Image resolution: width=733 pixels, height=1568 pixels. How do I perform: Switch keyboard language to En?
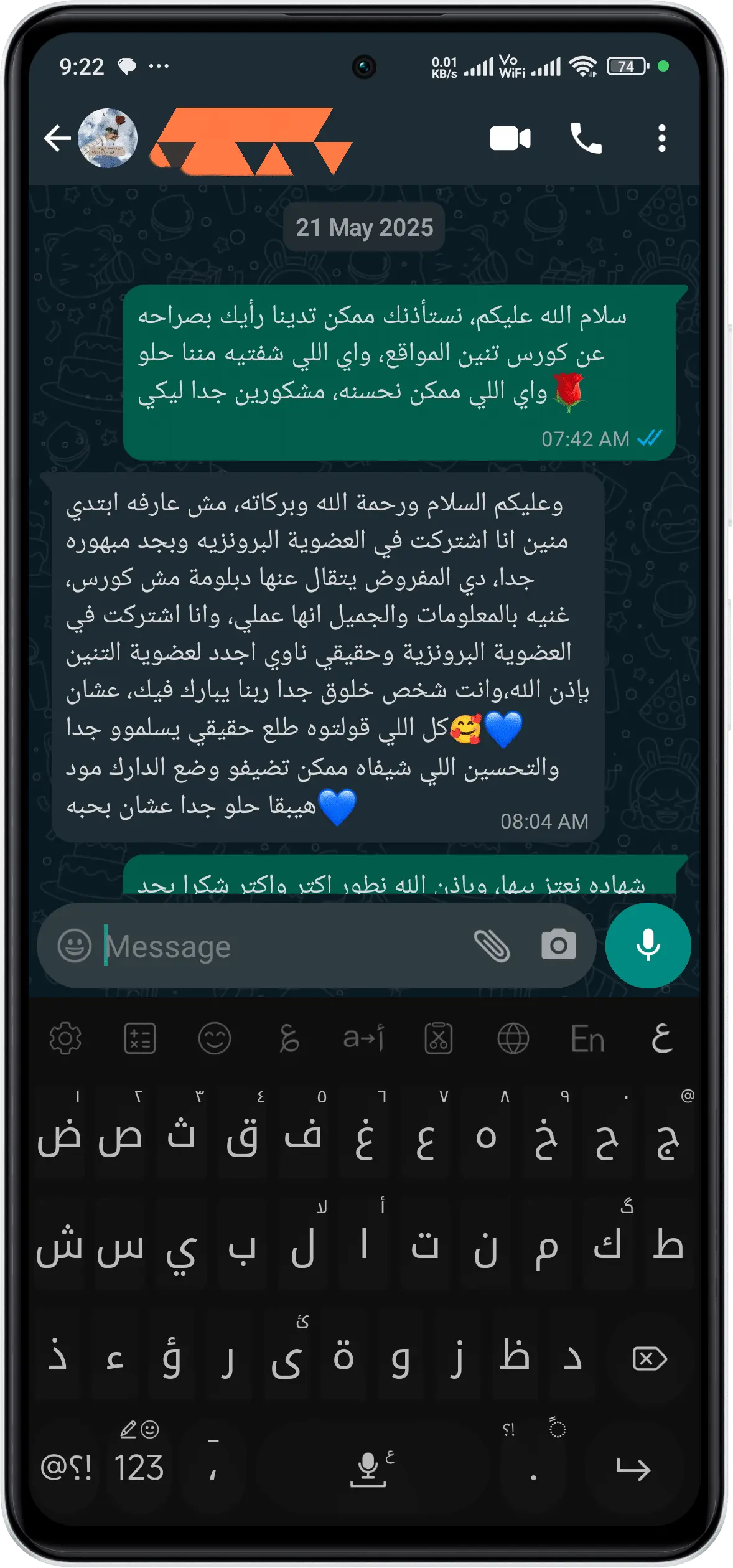587,1039
